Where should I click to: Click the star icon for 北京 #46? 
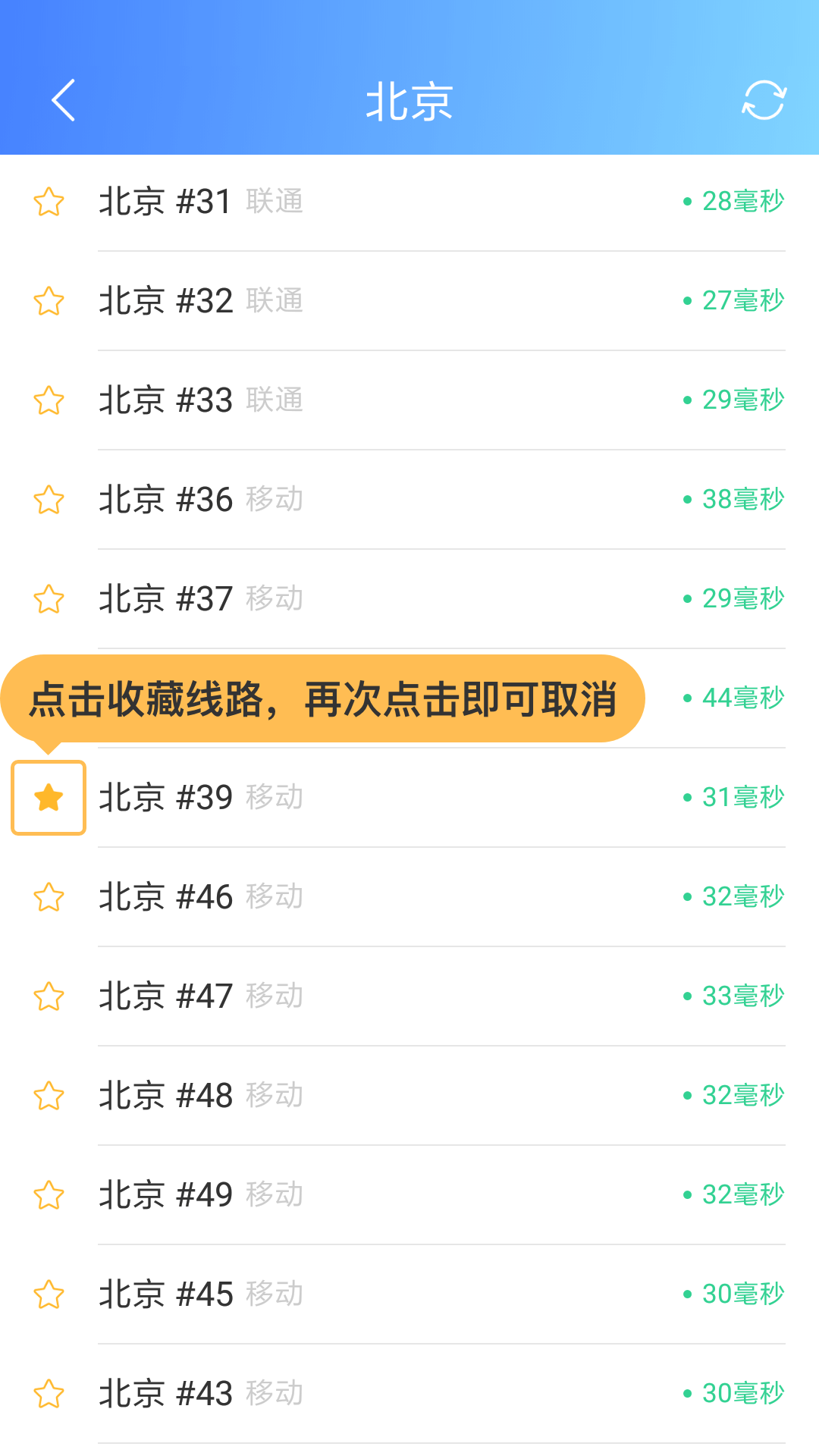pos(48,897)
